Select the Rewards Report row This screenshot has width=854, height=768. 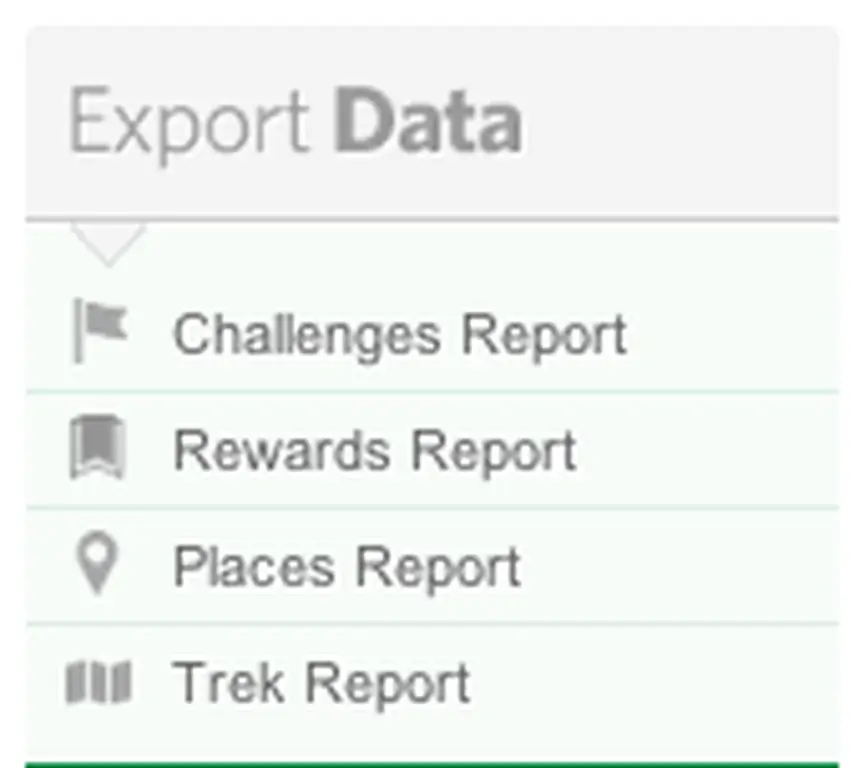click(x=374, y=451)
